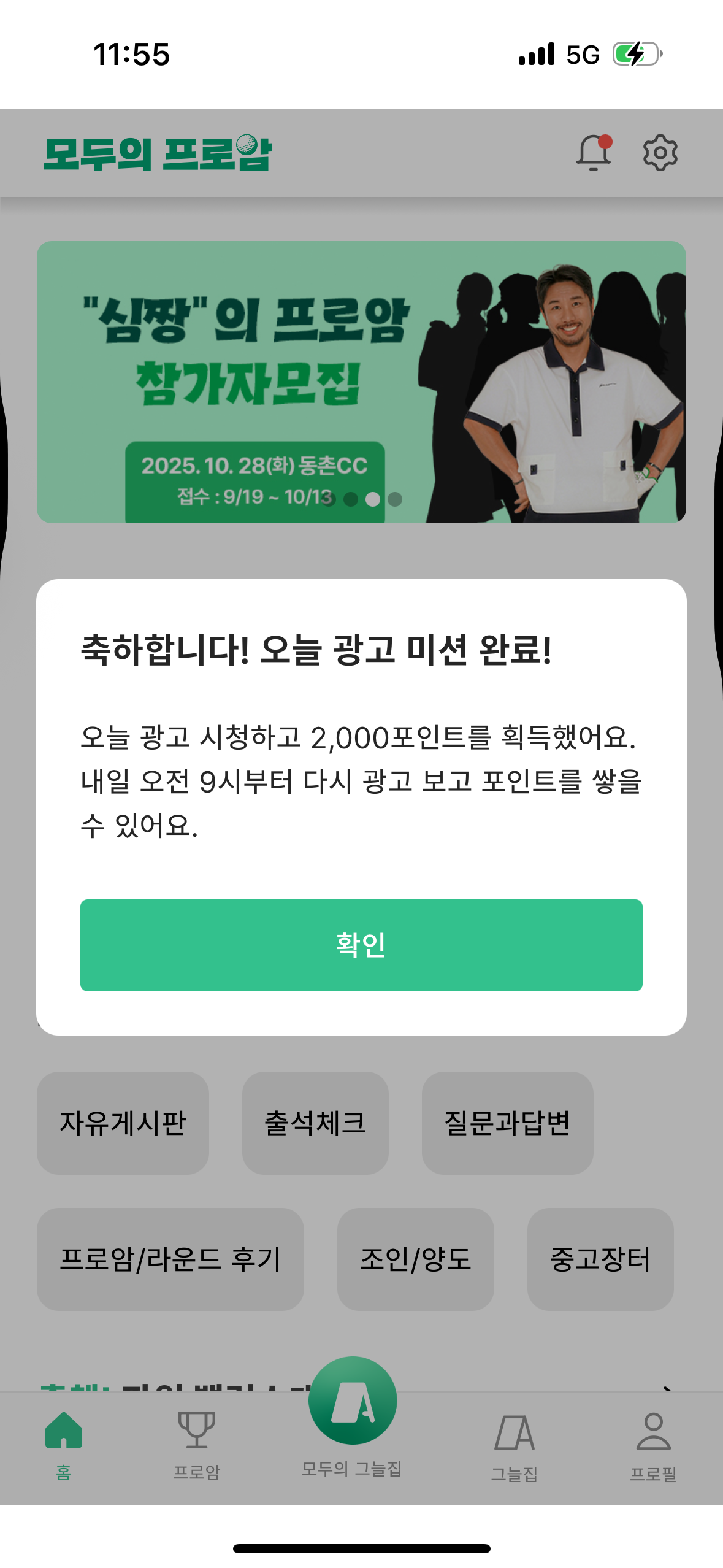Open the 조인/양도 board
The image size is (723, 1568).
point(415,1259)
